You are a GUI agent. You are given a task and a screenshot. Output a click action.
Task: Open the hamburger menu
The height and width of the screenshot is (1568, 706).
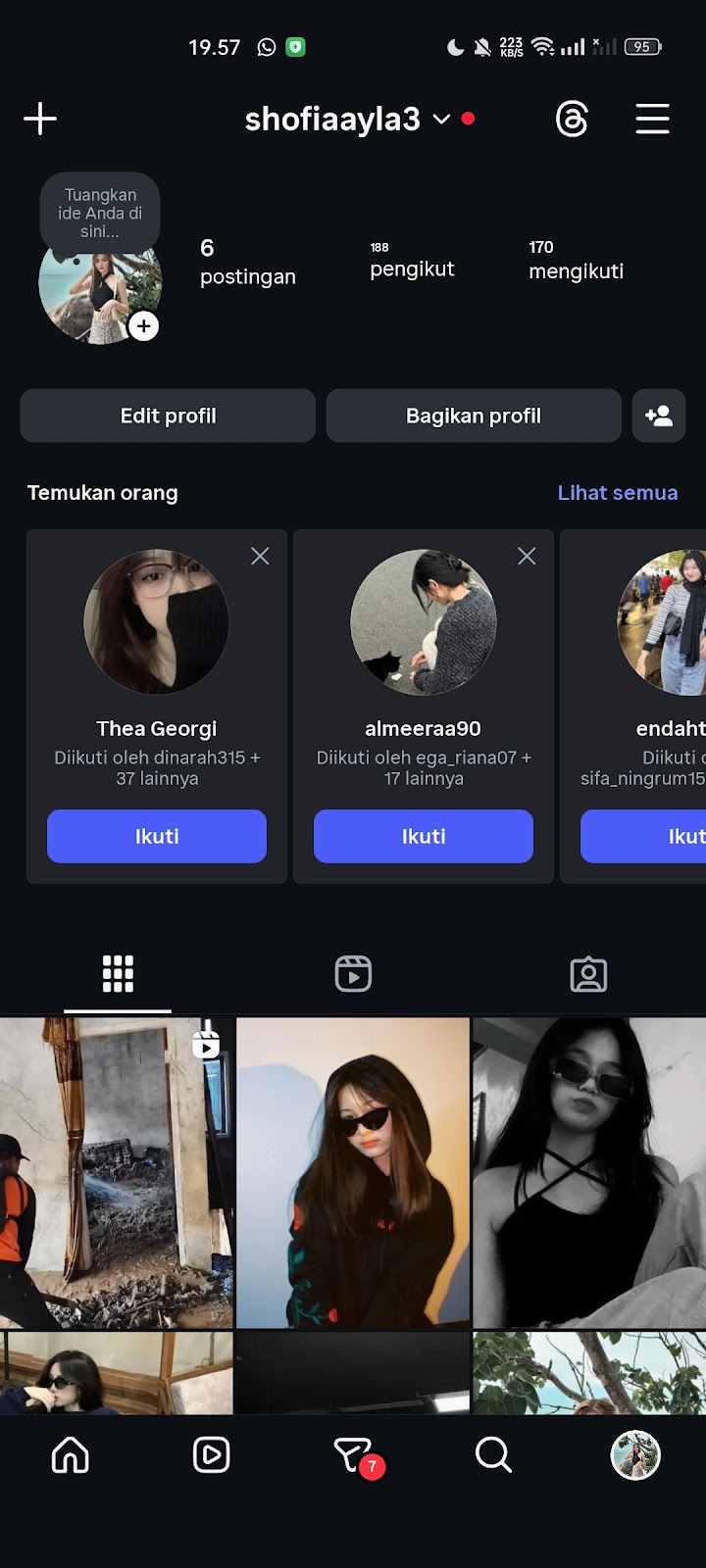tap(652, 119)
